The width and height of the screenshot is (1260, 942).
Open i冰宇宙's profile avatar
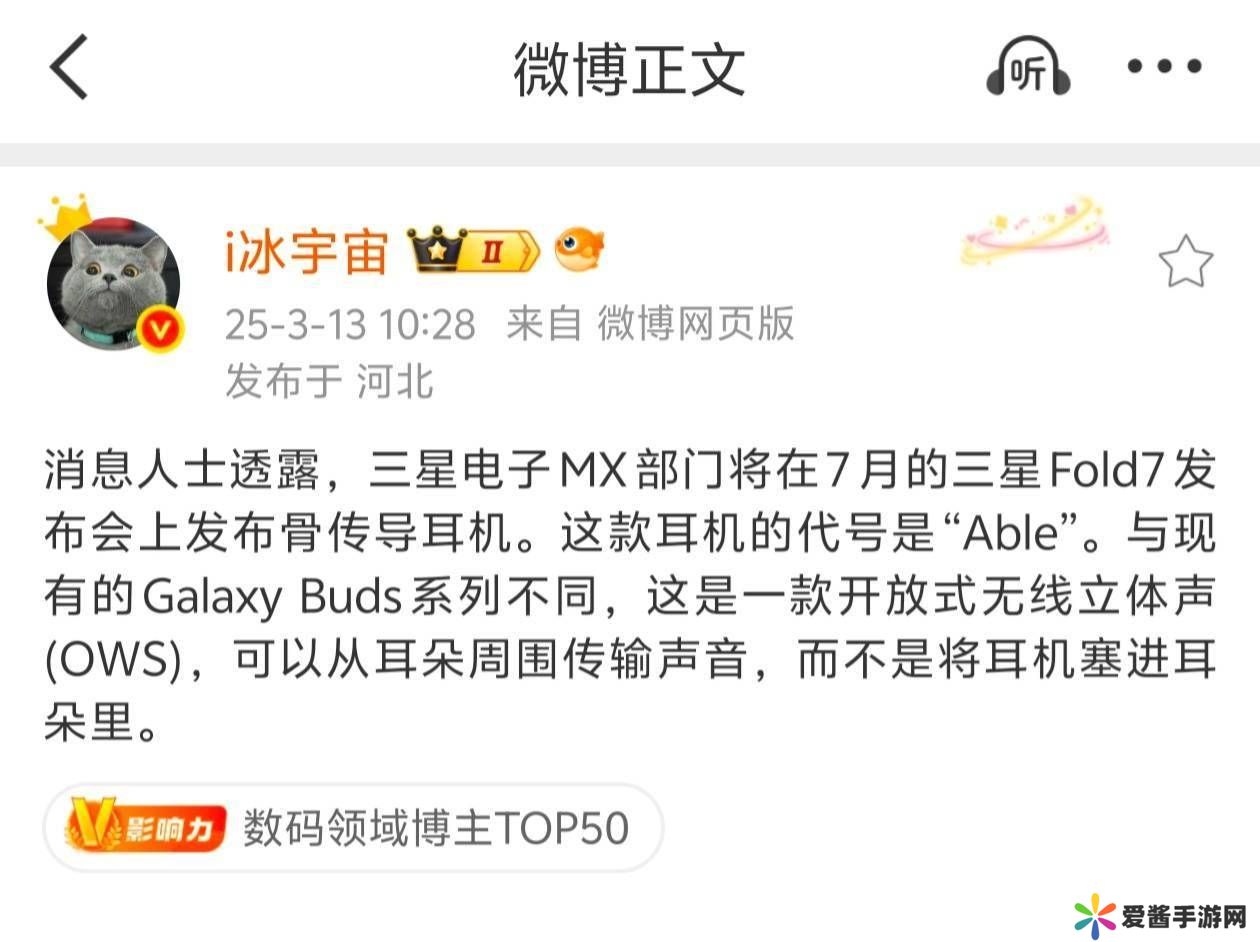(x=113, y=284)
